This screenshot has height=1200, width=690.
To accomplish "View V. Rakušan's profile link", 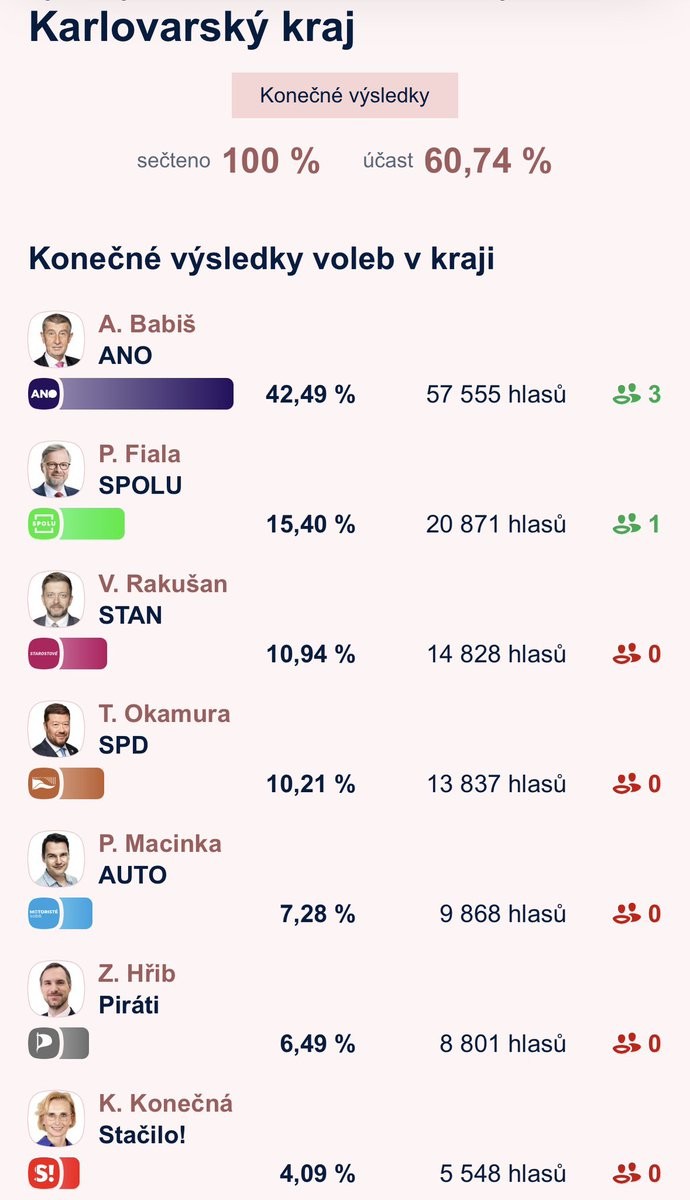I will point(163,584).
